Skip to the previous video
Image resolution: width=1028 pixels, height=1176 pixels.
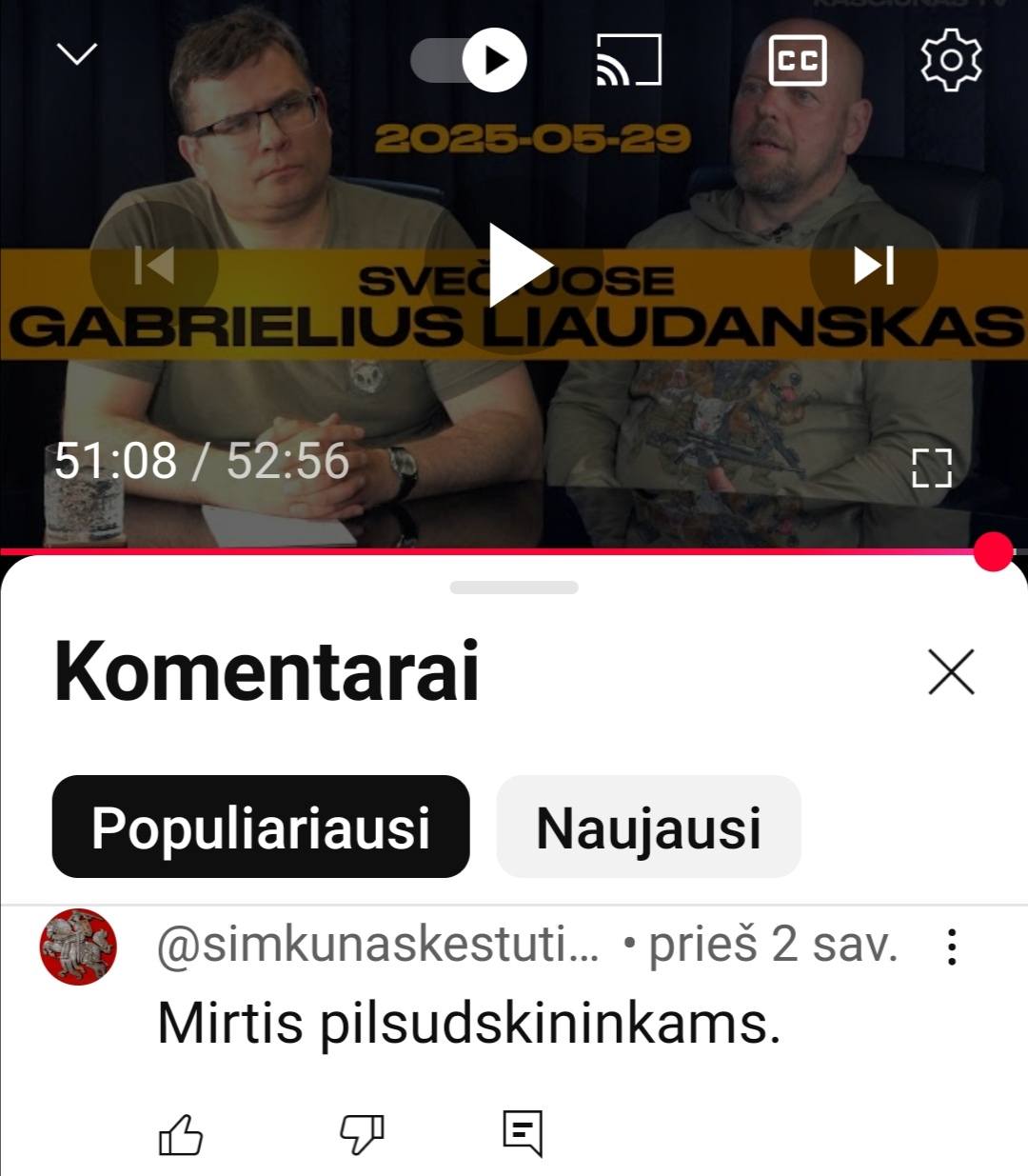tap(154, 266)
